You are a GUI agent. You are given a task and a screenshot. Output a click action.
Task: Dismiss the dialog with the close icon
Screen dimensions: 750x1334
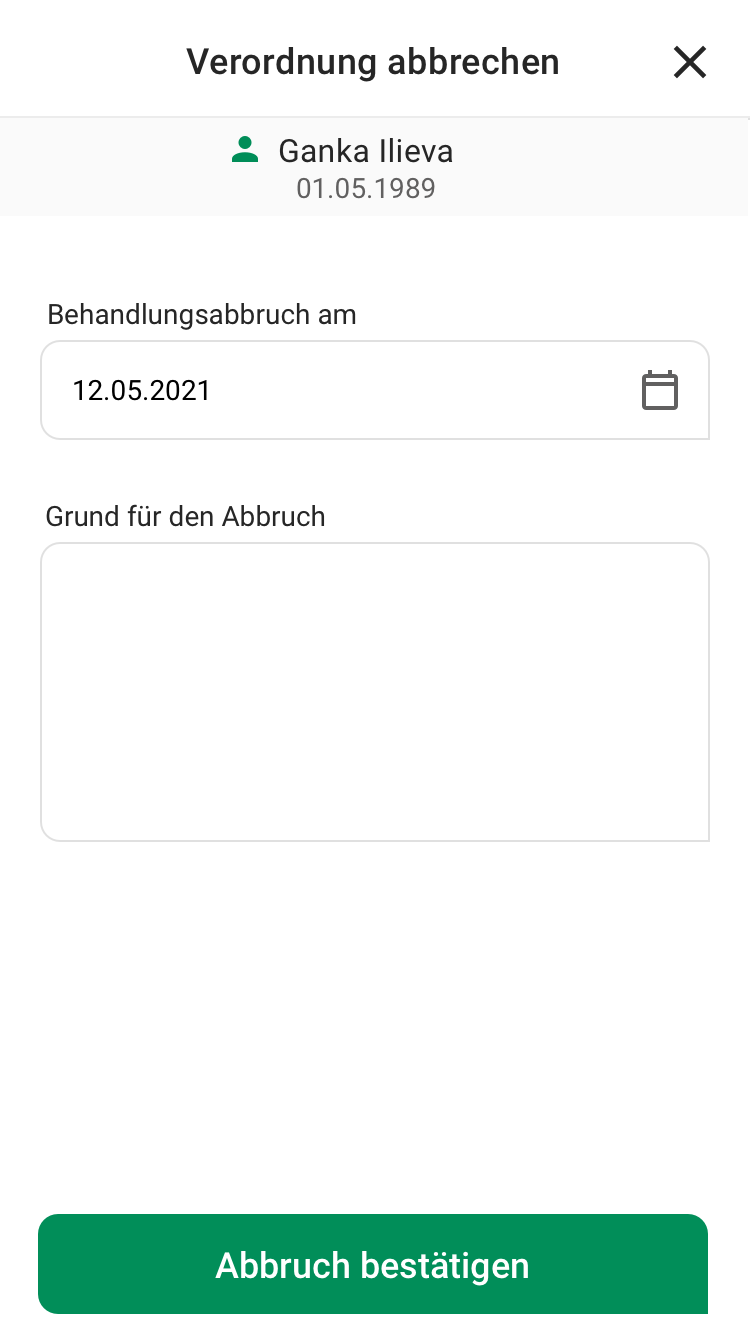pos(690,62)
